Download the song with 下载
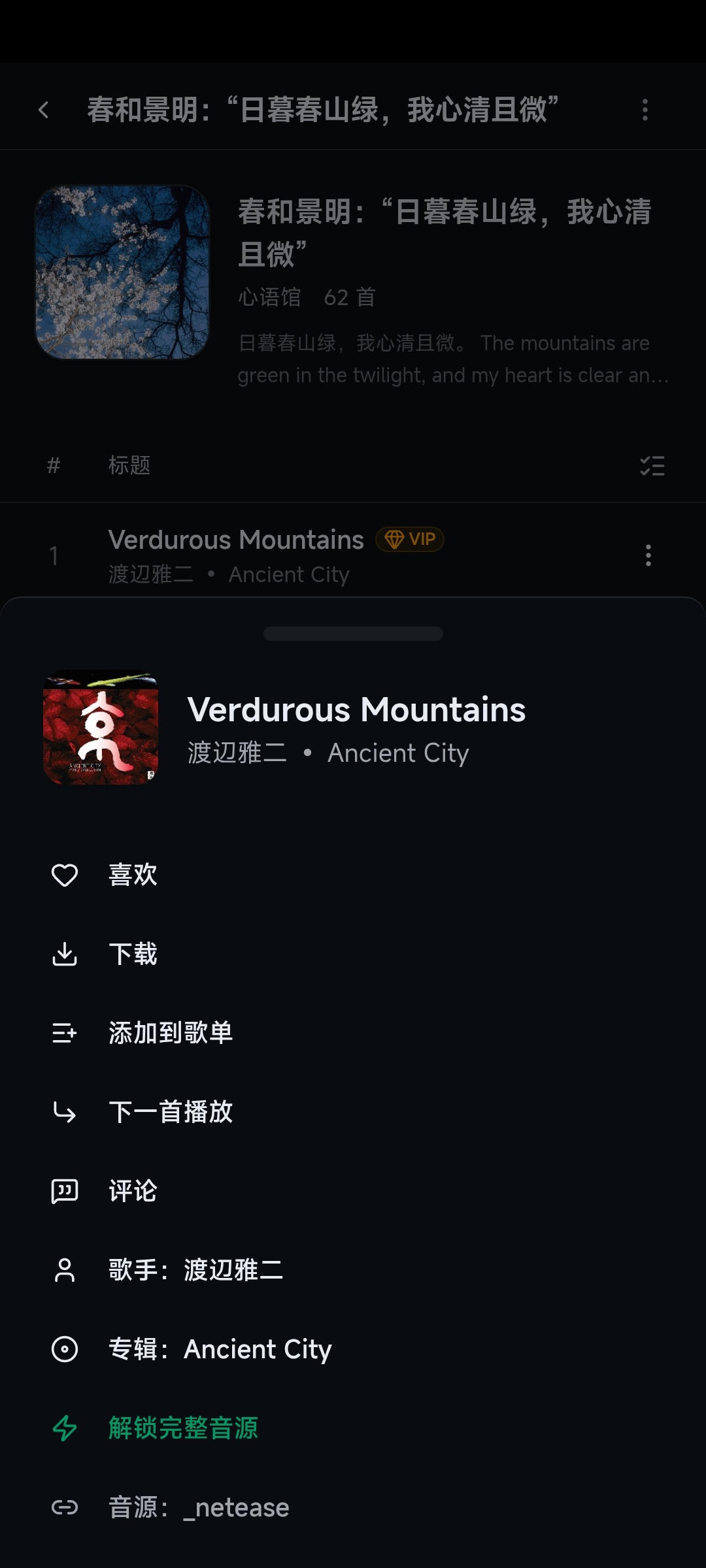 353,954
